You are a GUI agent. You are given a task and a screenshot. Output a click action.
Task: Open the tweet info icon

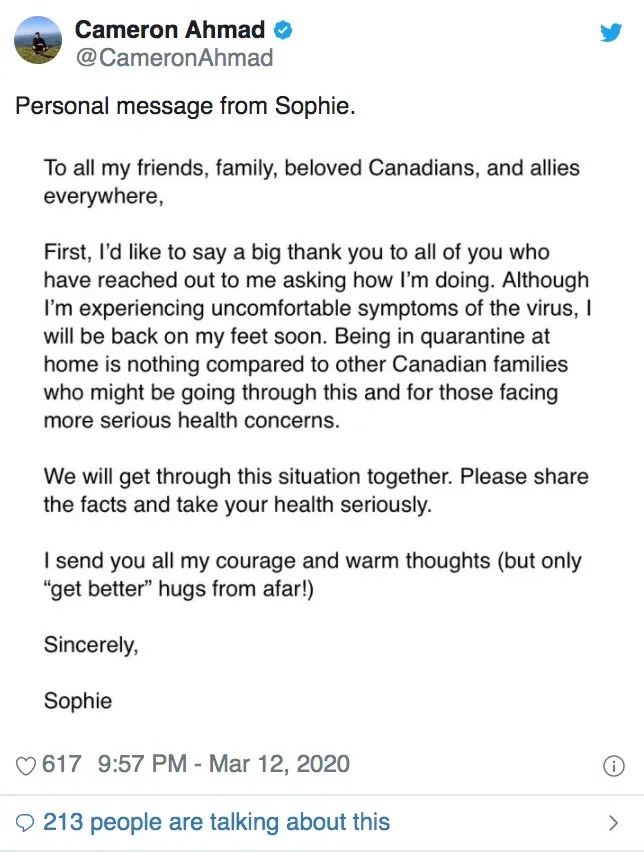(x=614, y=766)
